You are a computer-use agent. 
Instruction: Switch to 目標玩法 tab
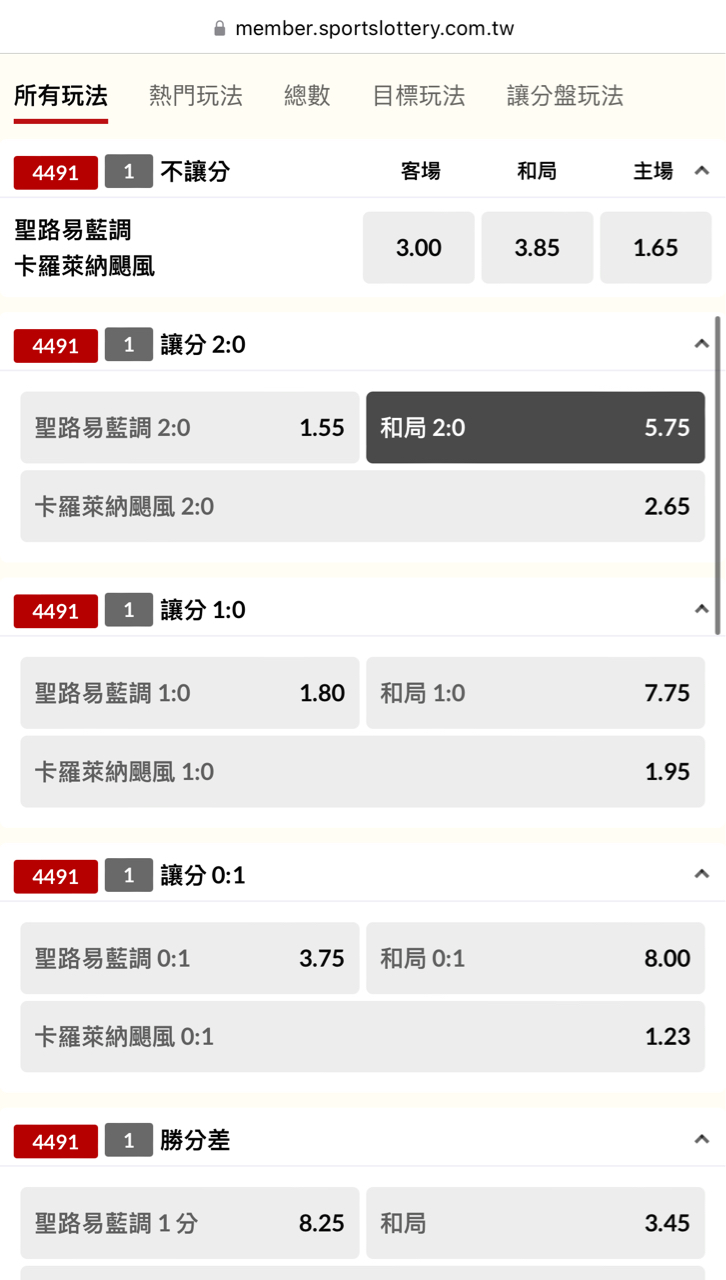point(418,96)
